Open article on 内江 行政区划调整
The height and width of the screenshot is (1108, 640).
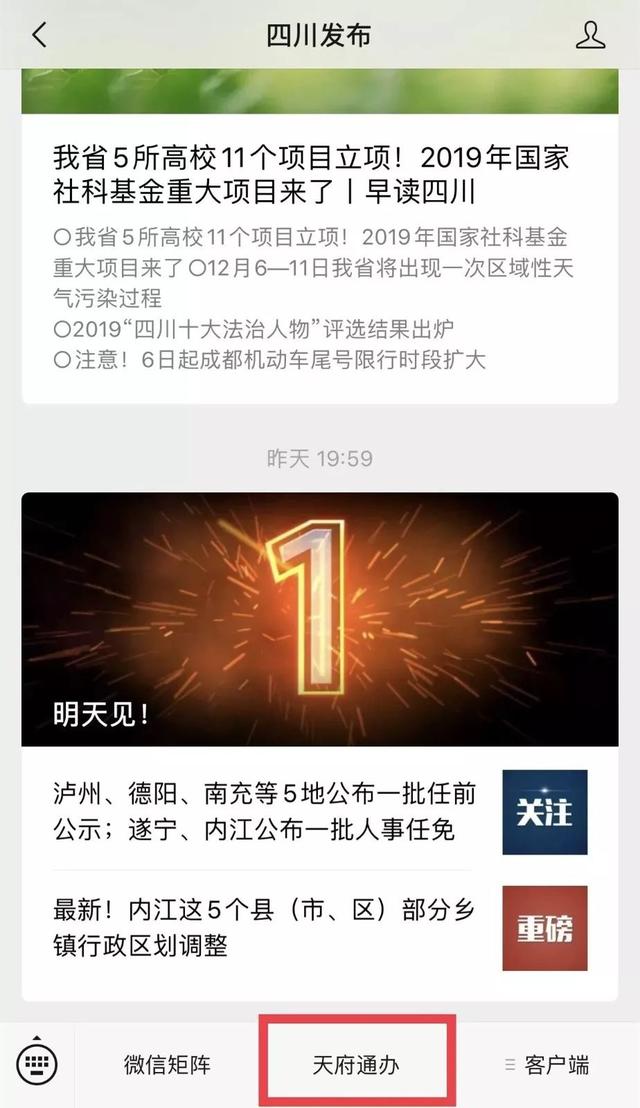click(265, 928)
